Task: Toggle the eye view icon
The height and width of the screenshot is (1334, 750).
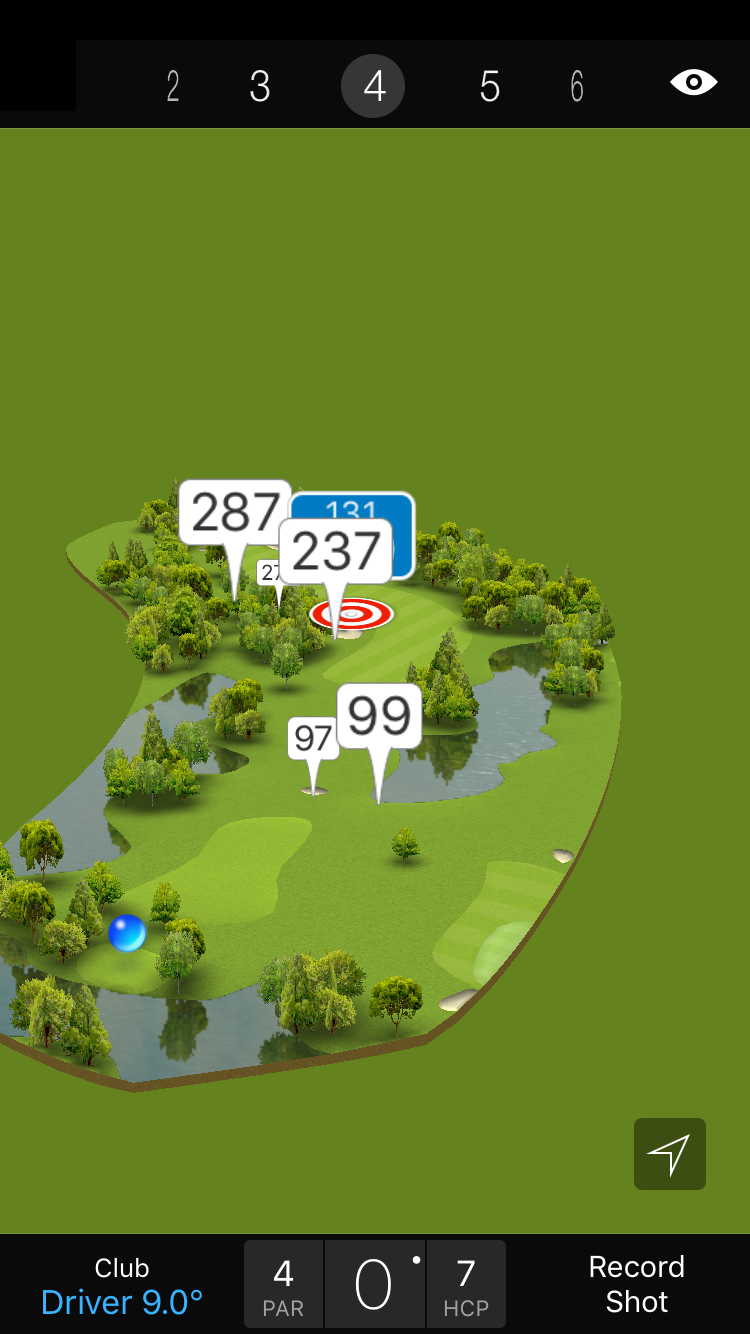Action: click(x=694, y=82)
